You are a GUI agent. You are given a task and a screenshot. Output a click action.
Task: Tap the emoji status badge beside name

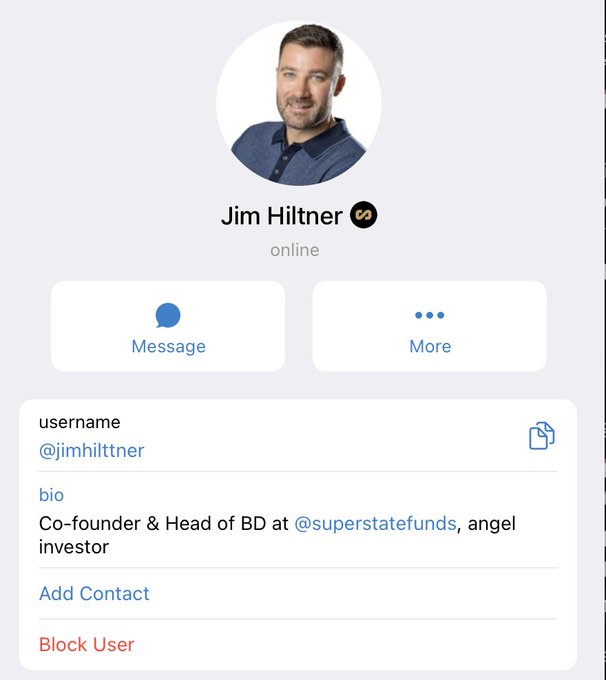[364, 215]
